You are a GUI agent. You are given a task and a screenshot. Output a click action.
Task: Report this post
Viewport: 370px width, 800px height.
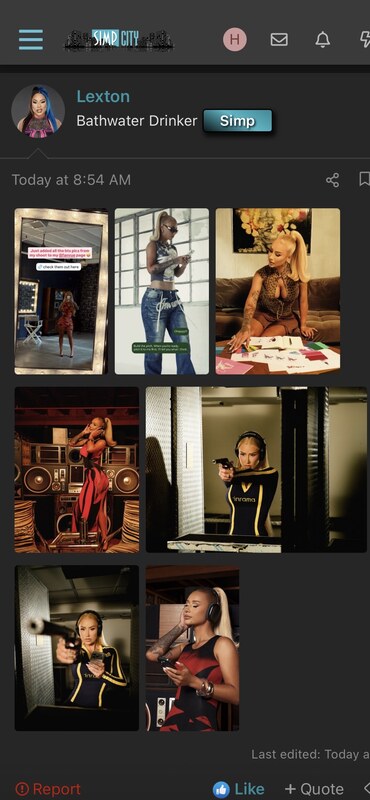click(48, 789)
